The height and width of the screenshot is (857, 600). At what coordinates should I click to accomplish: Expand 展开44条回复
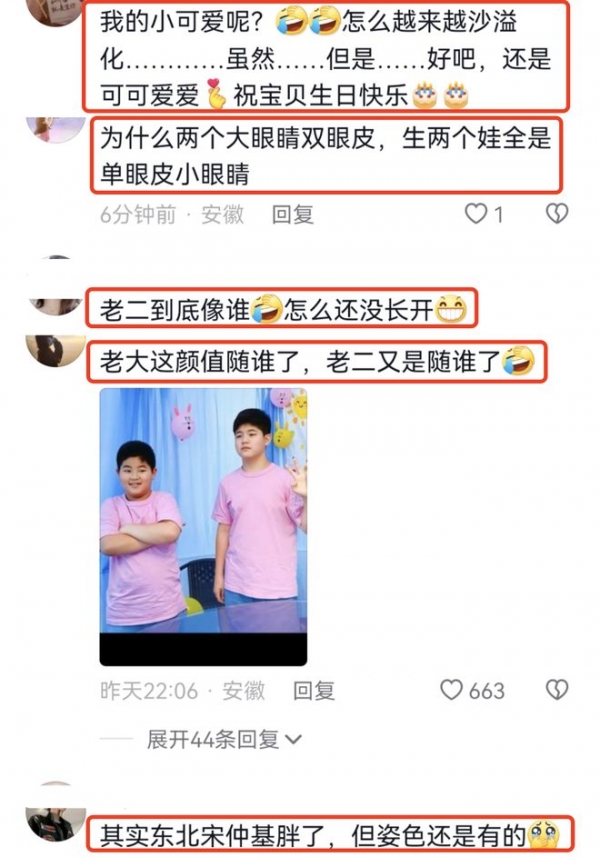pyautogui.click(x=224, y=739)
